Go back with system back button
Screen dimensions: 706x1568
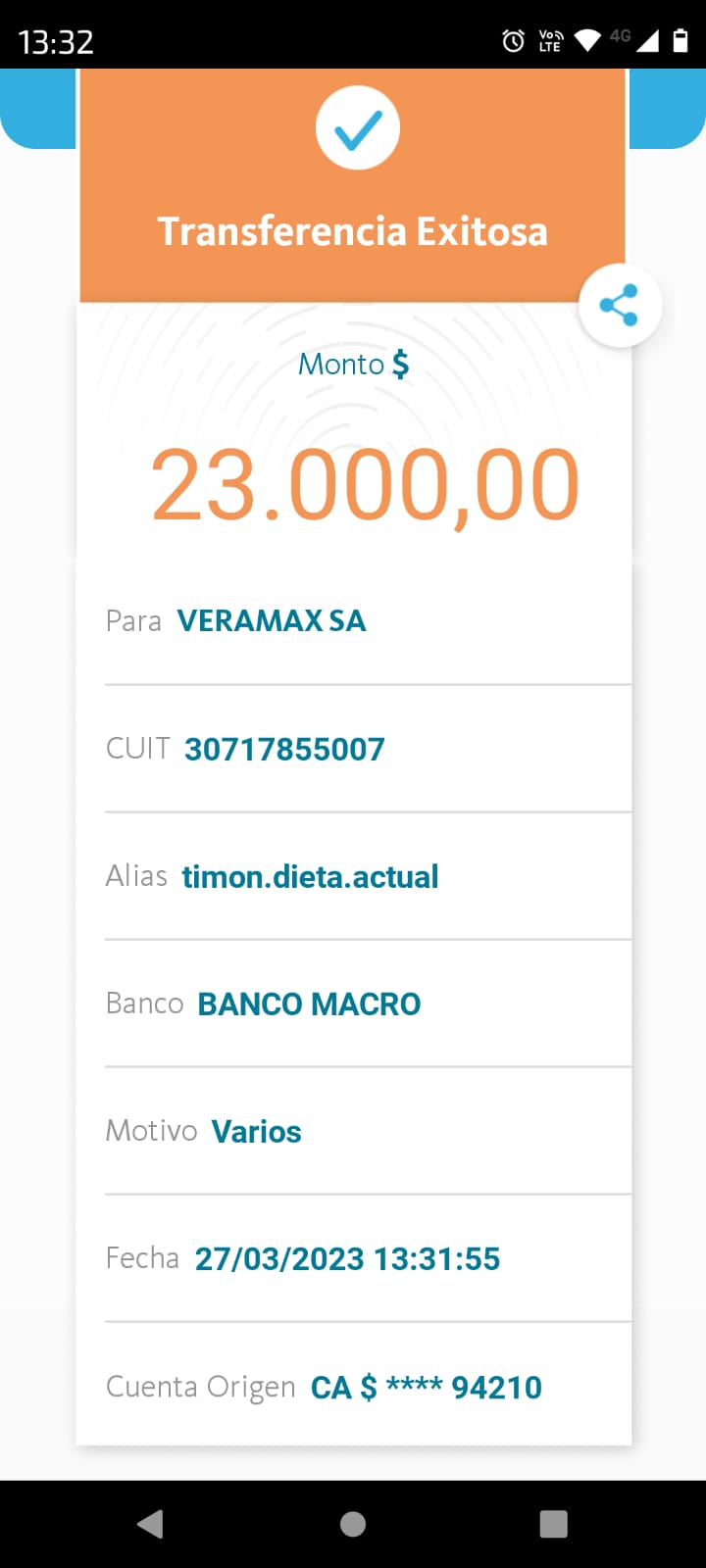(151, 1524)
